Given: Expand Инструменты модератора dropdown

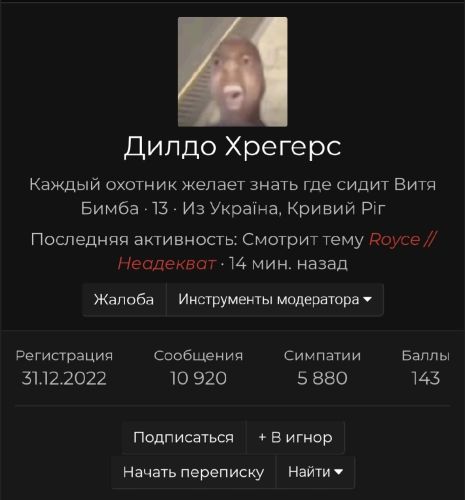Looking at the screenshot, I should [x=275, y=299].
